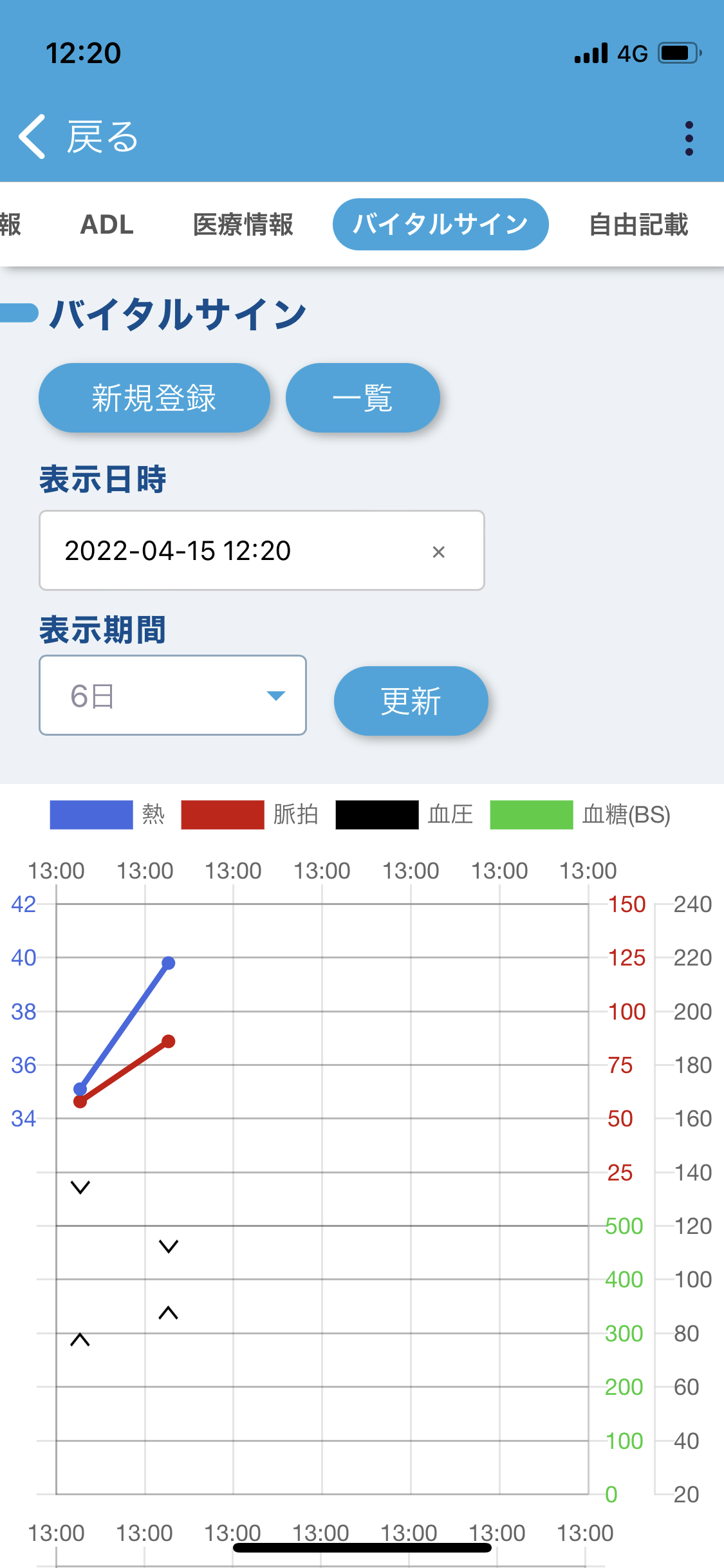The image size is (724, 1568).
Task: Switch to the 医療情報 tab
Action: point(243,225)
